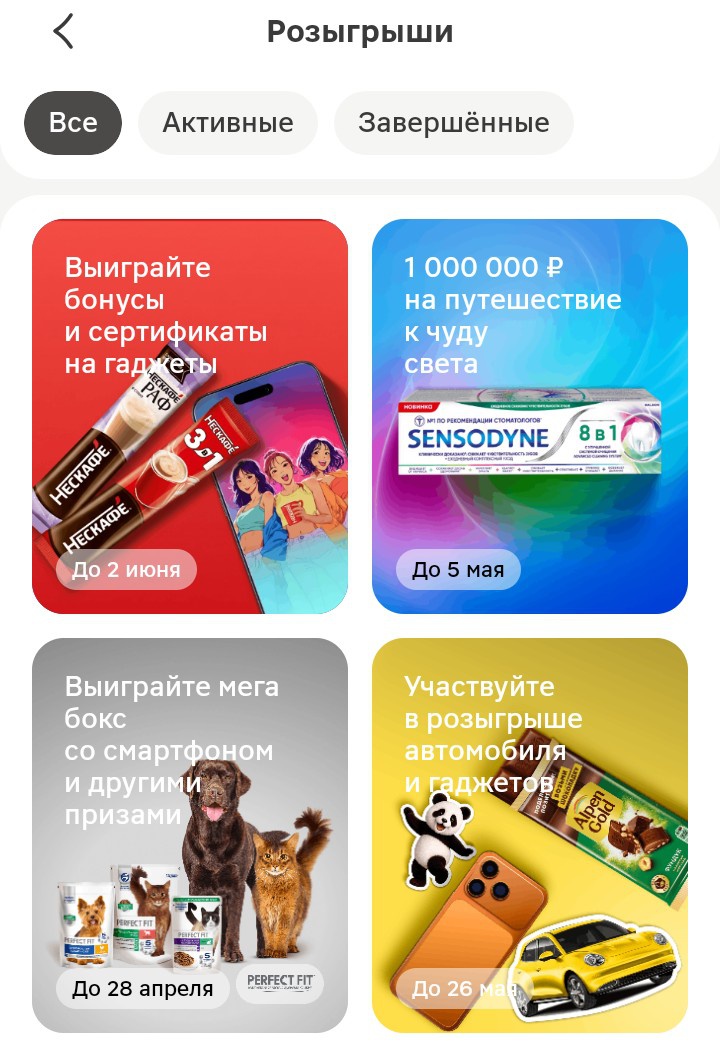Open Sensodyne 1 000 000 ₽ travel giveaway
The height and width of the screenshot is (1054, 720).
[530, 415]
